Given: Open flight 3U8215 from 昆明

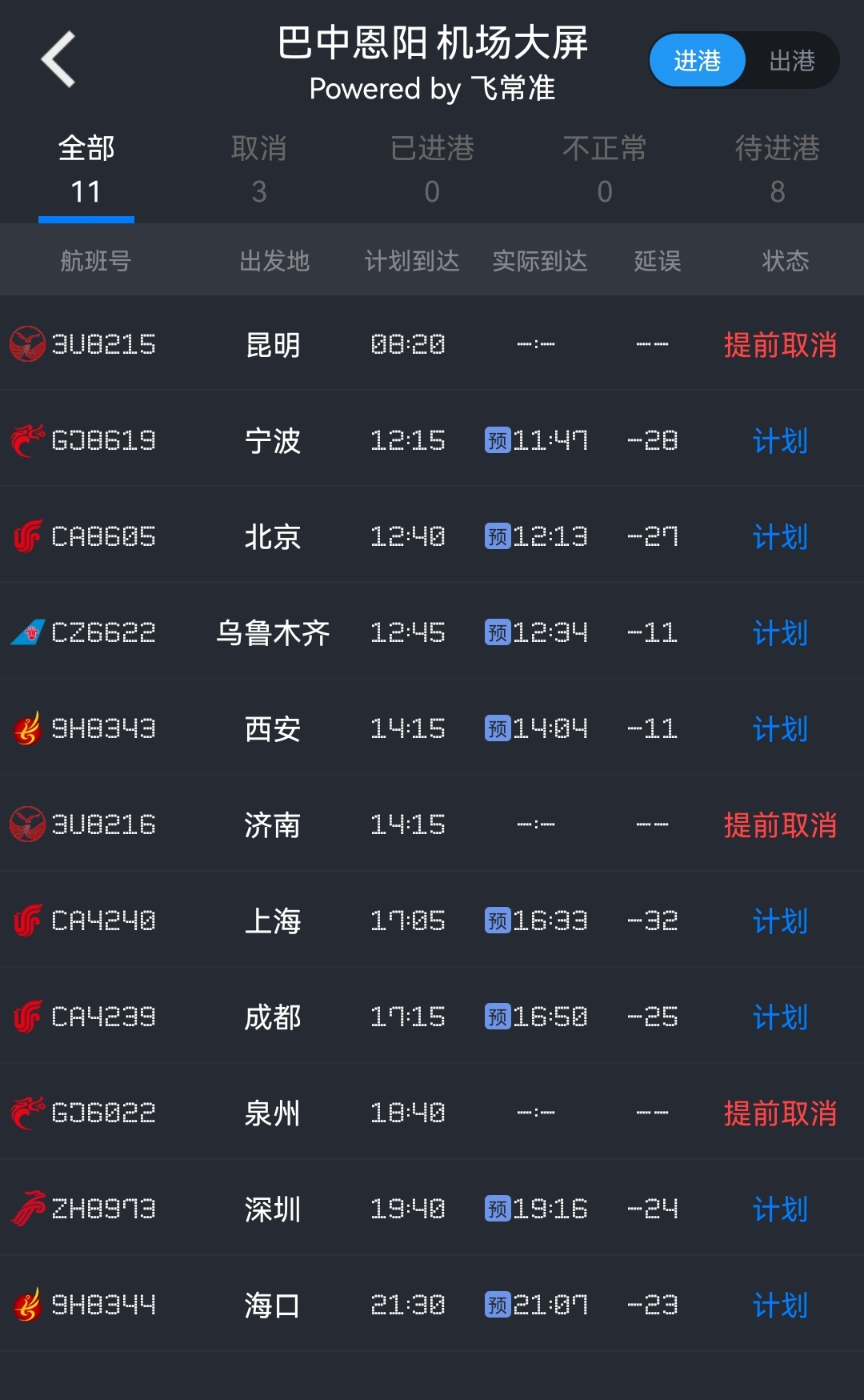Looking at the screenshot, I should [432, 344].
